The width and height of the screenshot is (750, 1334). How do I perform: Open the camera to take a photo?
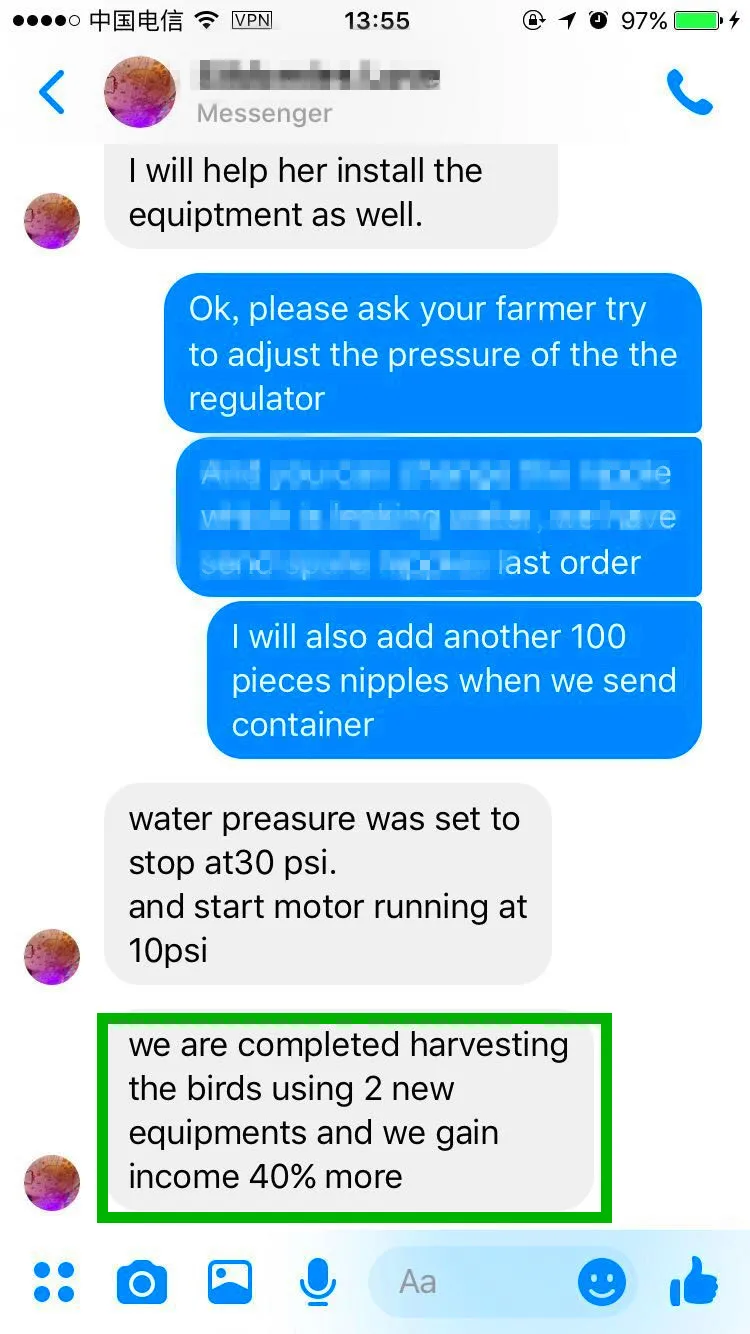tap(140, 1281)
